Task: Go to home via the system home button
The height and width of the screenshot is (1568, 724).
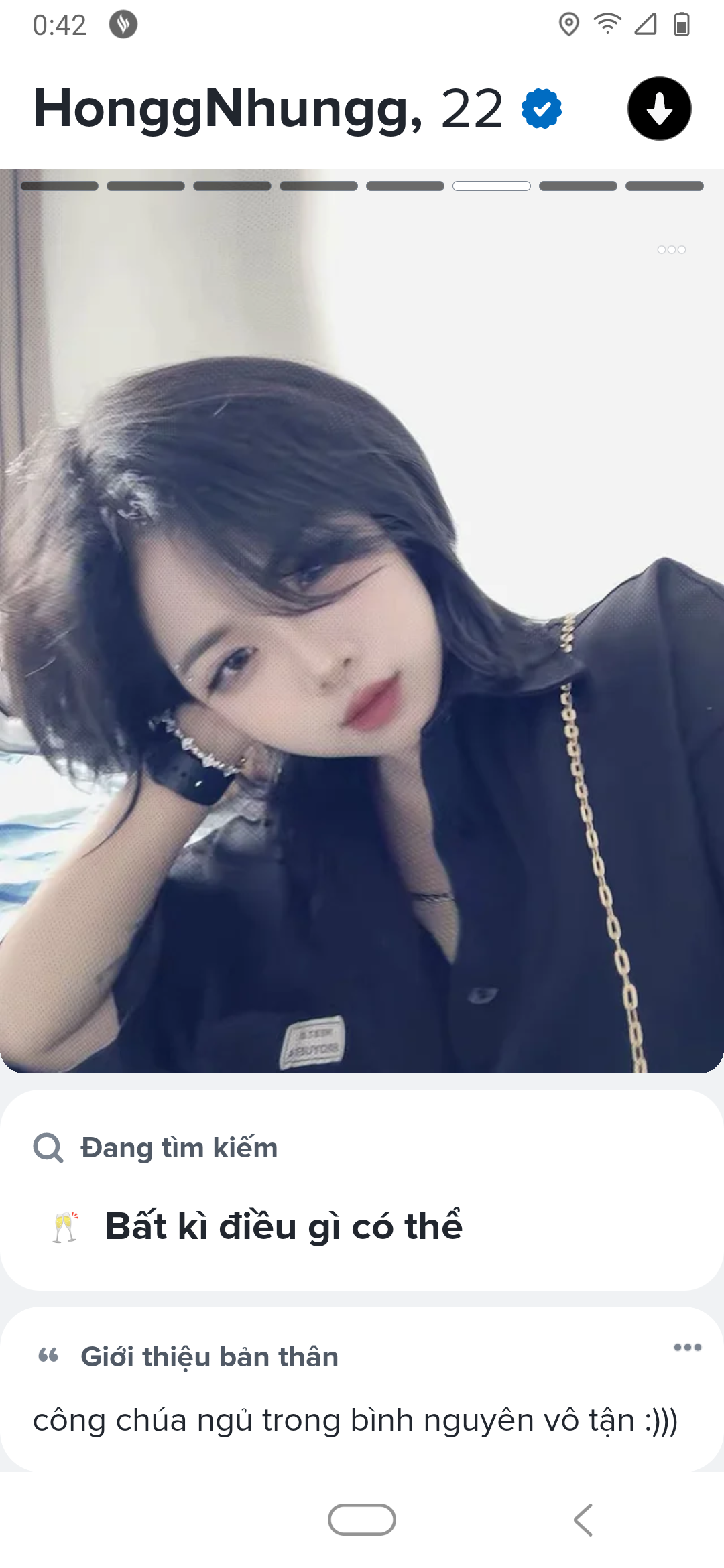Action: [x=362, y=1520]
